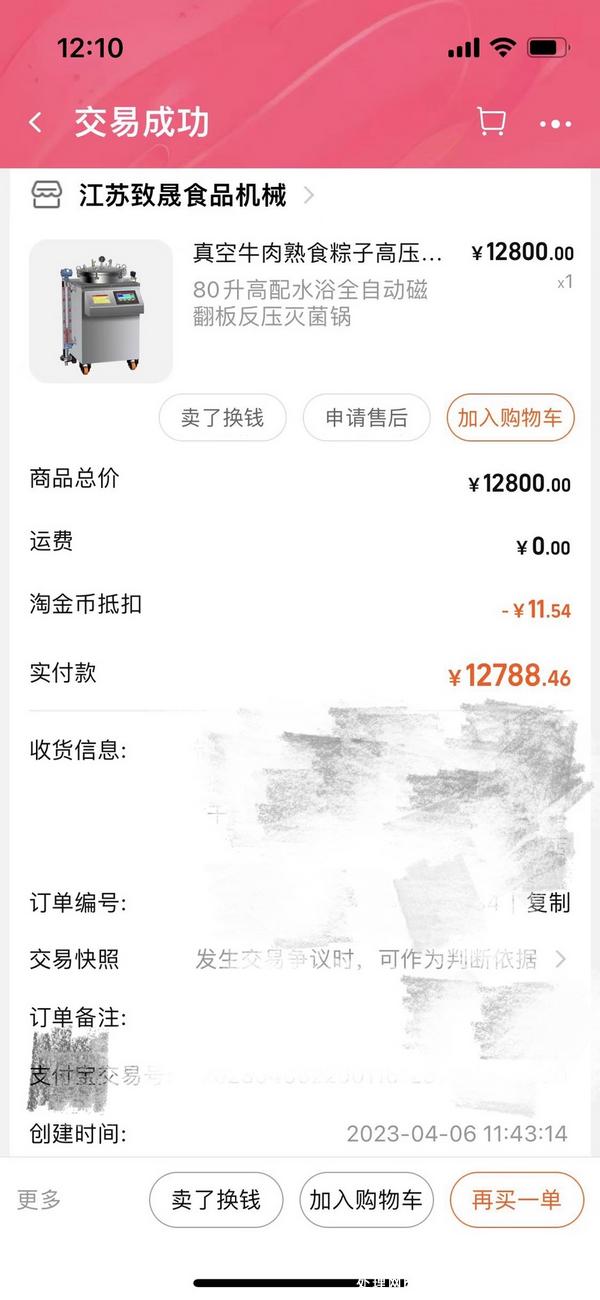Tap 申请售后 to request after-sales service
The image size is (600, 1300).
tap(366, 418)
